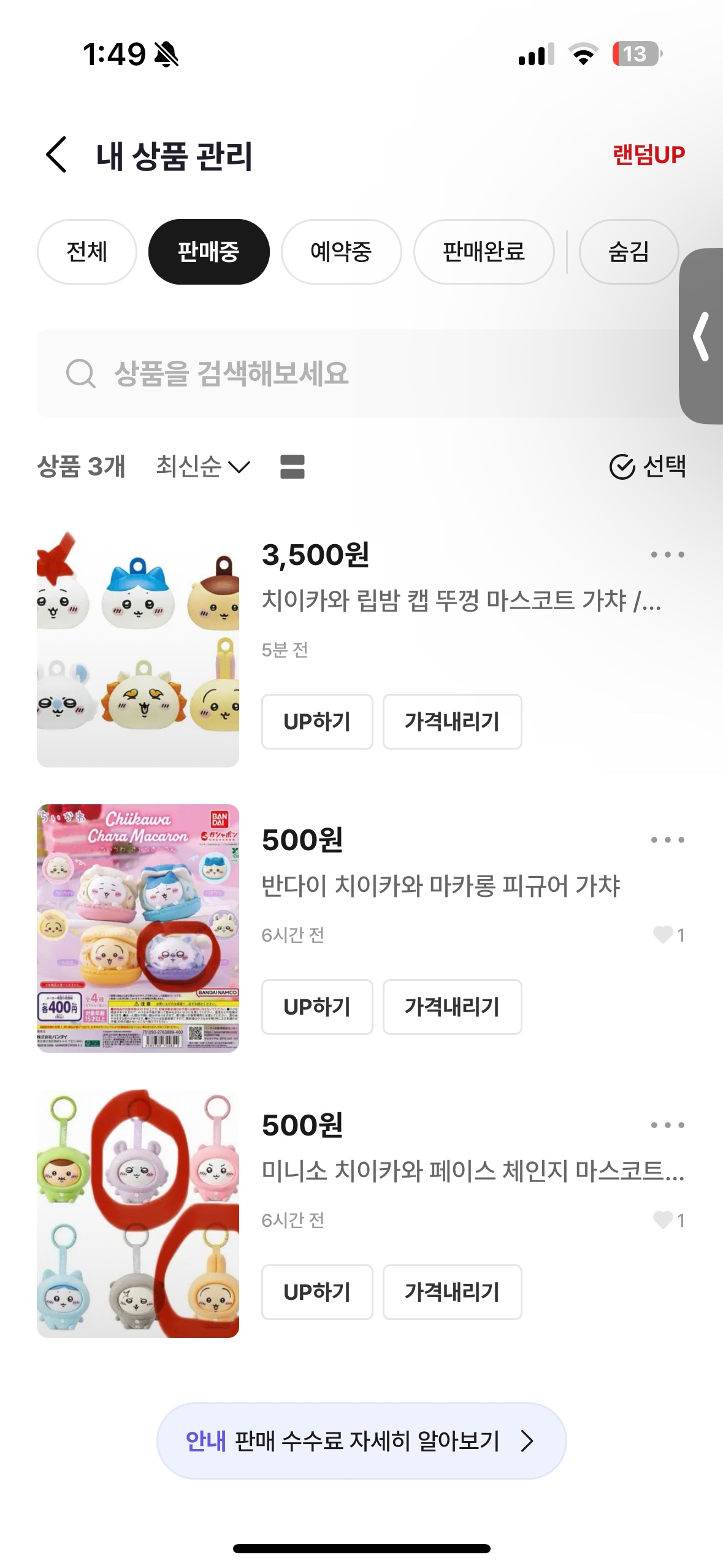The height and width of the screenshot is (1568, 723).
Task: Go back from 내 상품 관리
Action: (x=56, y=155)
